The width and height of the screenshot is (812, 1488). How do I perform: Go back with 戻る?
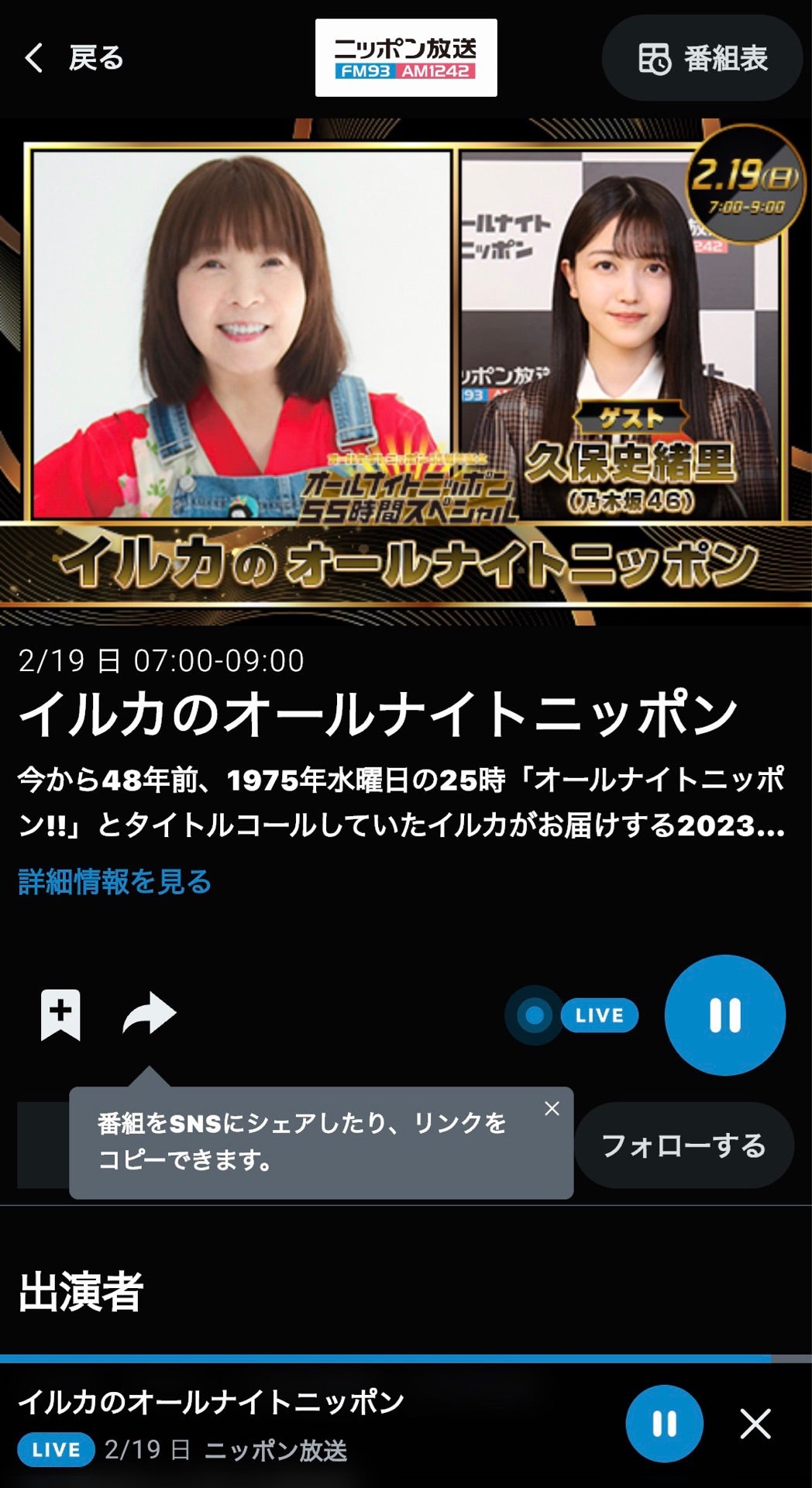[74, 58]
